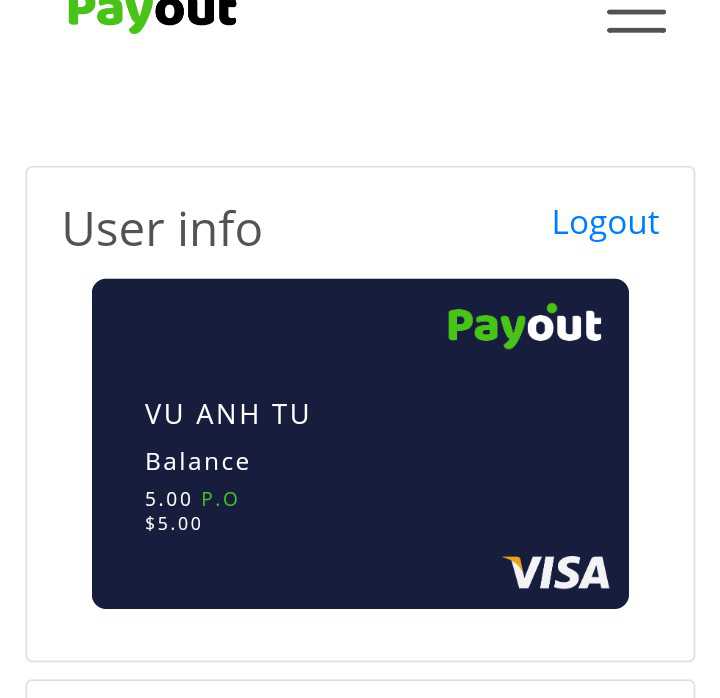Open the hamburger menu

[x=636, y=20]
